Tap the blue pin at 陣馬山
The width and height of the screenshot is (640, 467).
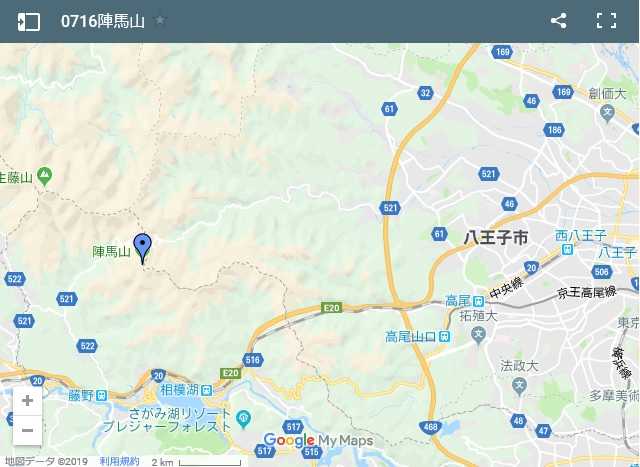143,246
